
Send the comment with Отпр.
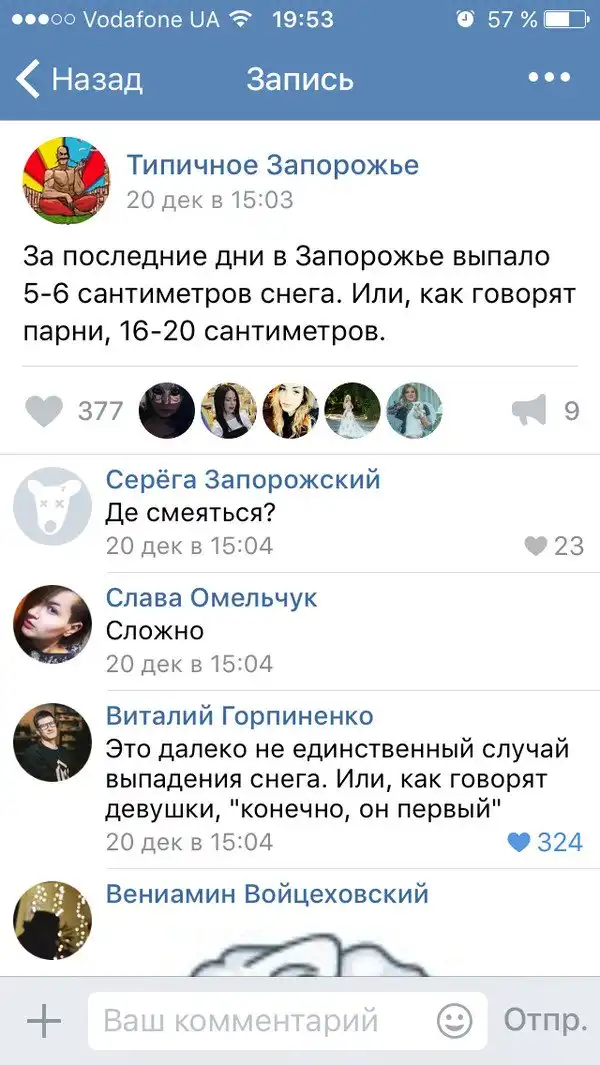point(544,1021)
